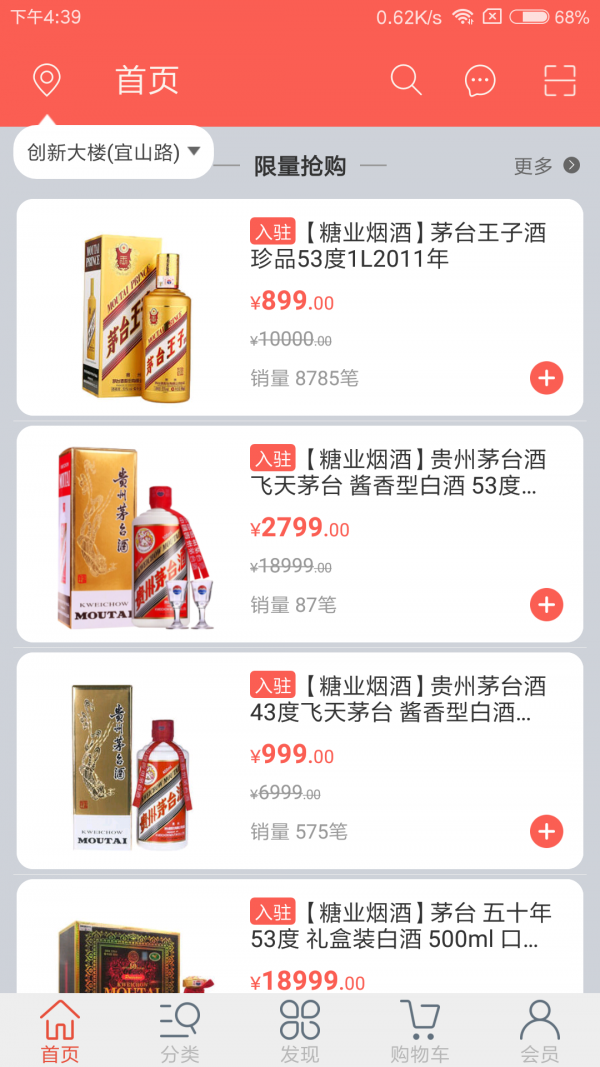This screenshot has width=600, height=1067.
Task: Add the ¥2799 飞天茅台 to cart
Action: pos(546,605)
